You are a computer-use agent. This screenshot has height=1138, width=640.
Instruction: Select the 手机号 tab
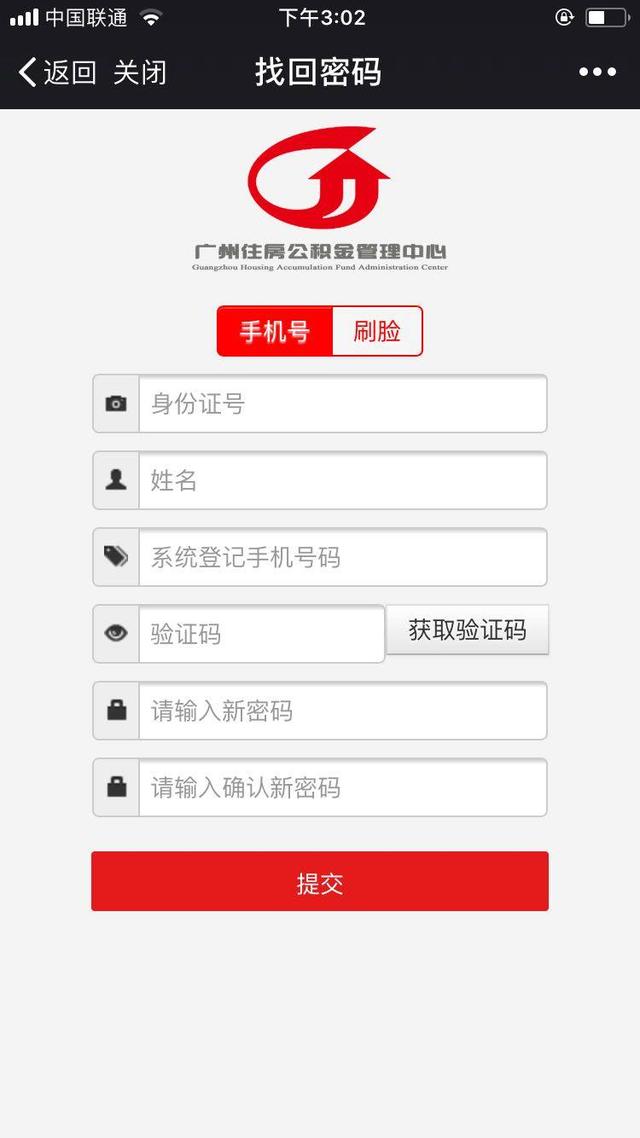pyautogui.click(x=275, y=331)
